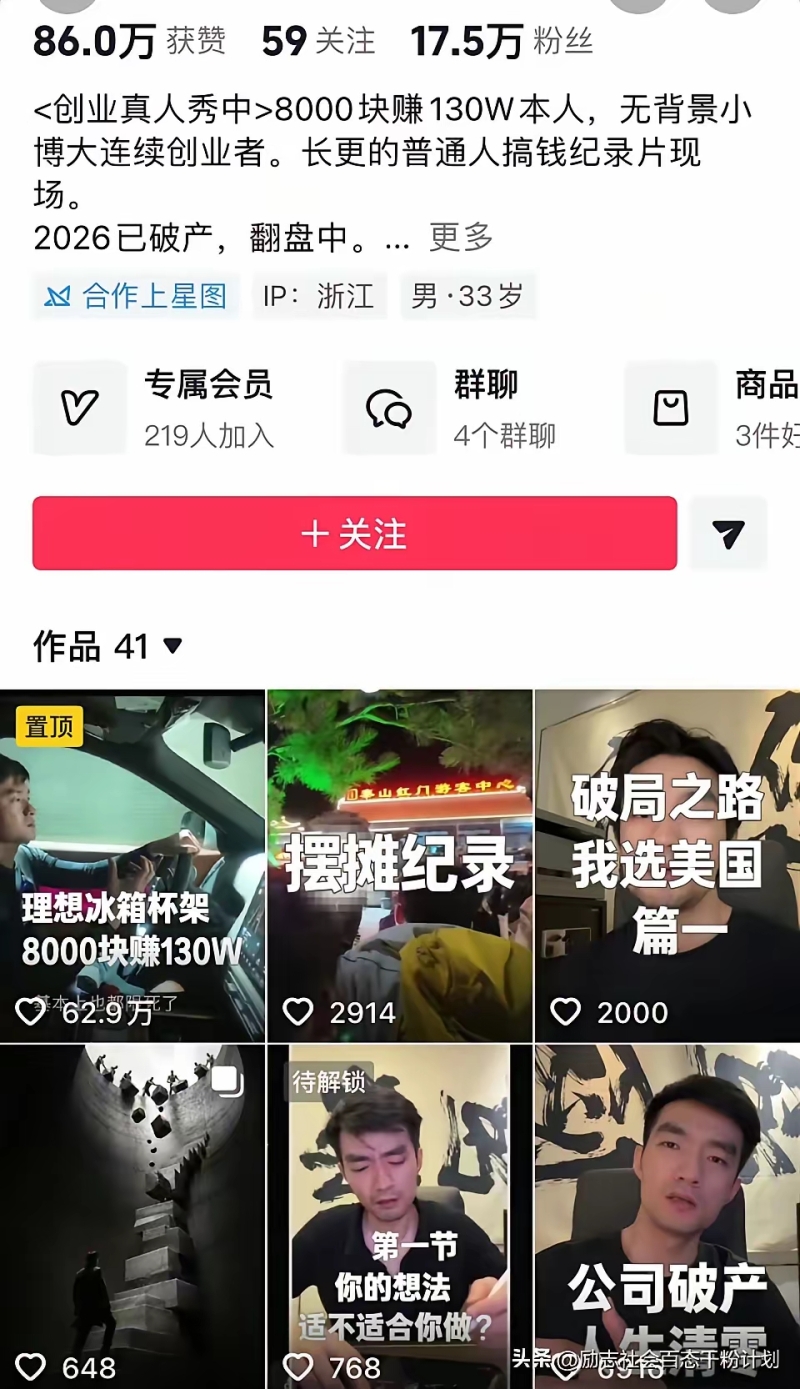Image resolution: width=800 pixels, height=1389 pixels.
Task: Open the staircase image post with 648 likes
Action: coord(132,1217)
